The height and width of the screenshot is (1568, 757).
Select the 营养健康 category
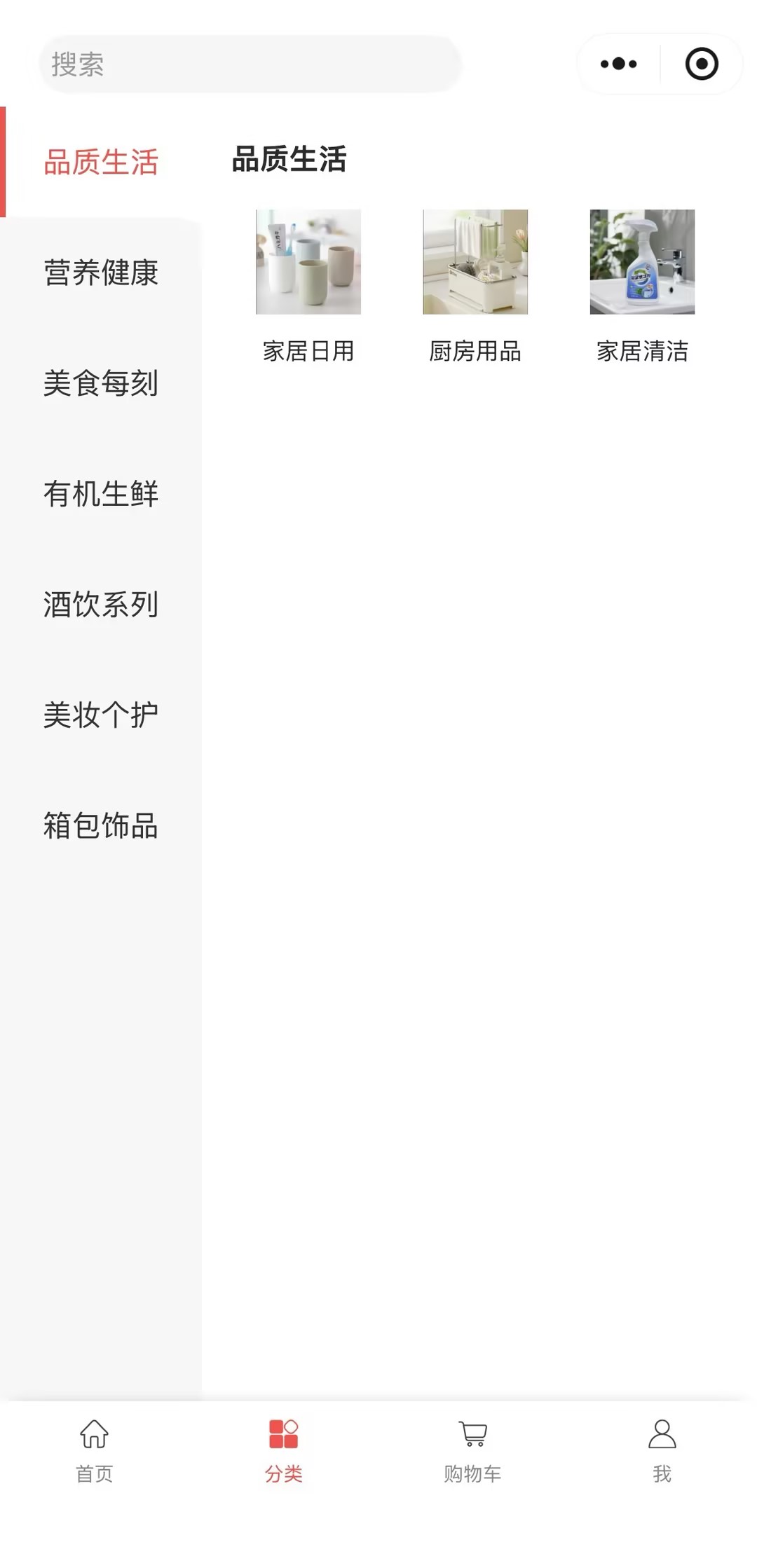click(101, 273)
